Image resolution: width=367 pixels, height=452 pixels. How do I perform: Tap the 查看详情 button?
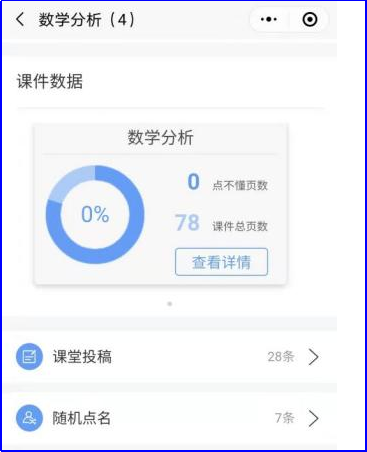click(221, 262)
